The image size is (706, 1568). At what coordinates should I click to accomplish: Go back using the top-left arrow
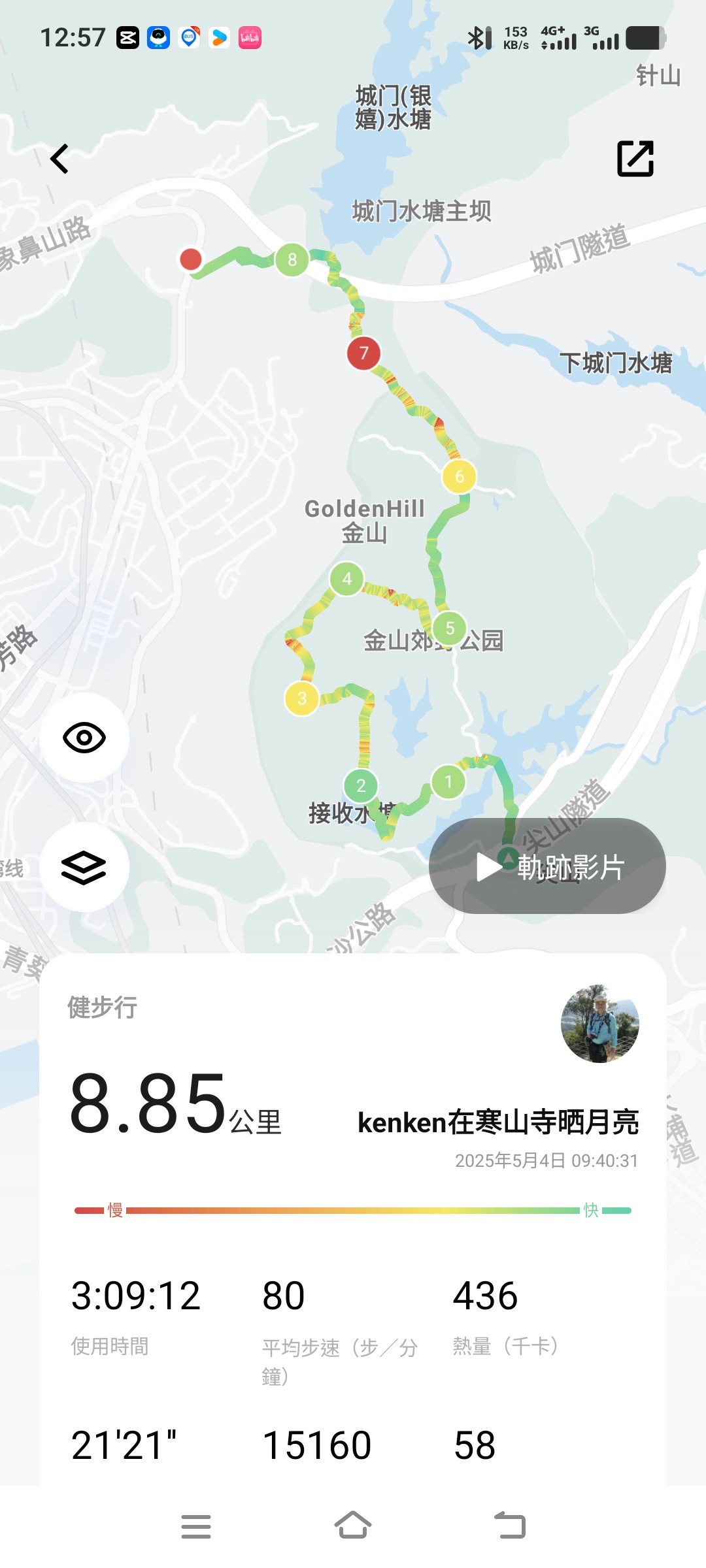tap(59, 159)
